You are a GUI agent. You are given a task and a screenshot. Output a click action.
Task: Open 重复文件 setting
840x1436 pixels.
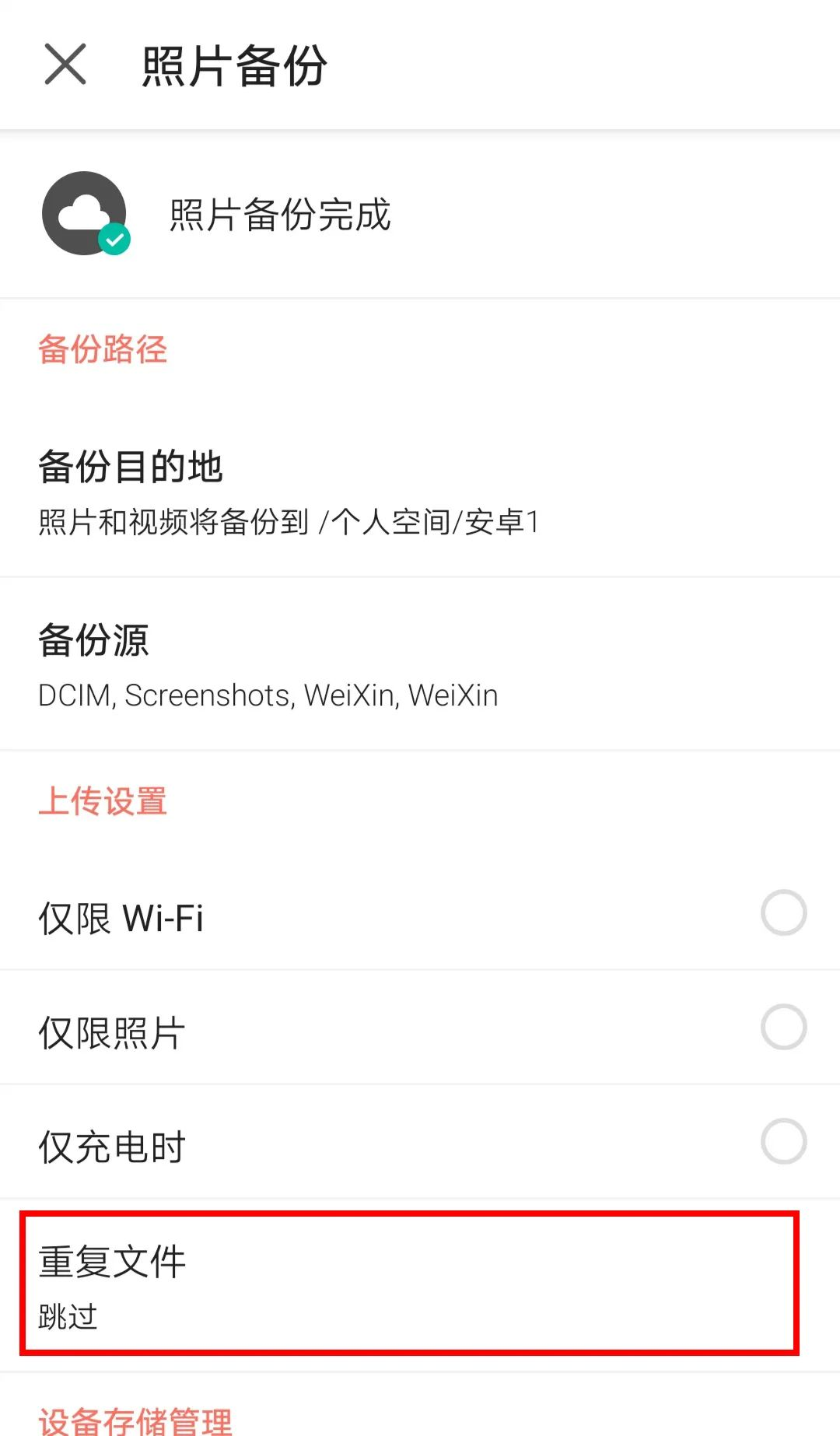point(420,1285)
